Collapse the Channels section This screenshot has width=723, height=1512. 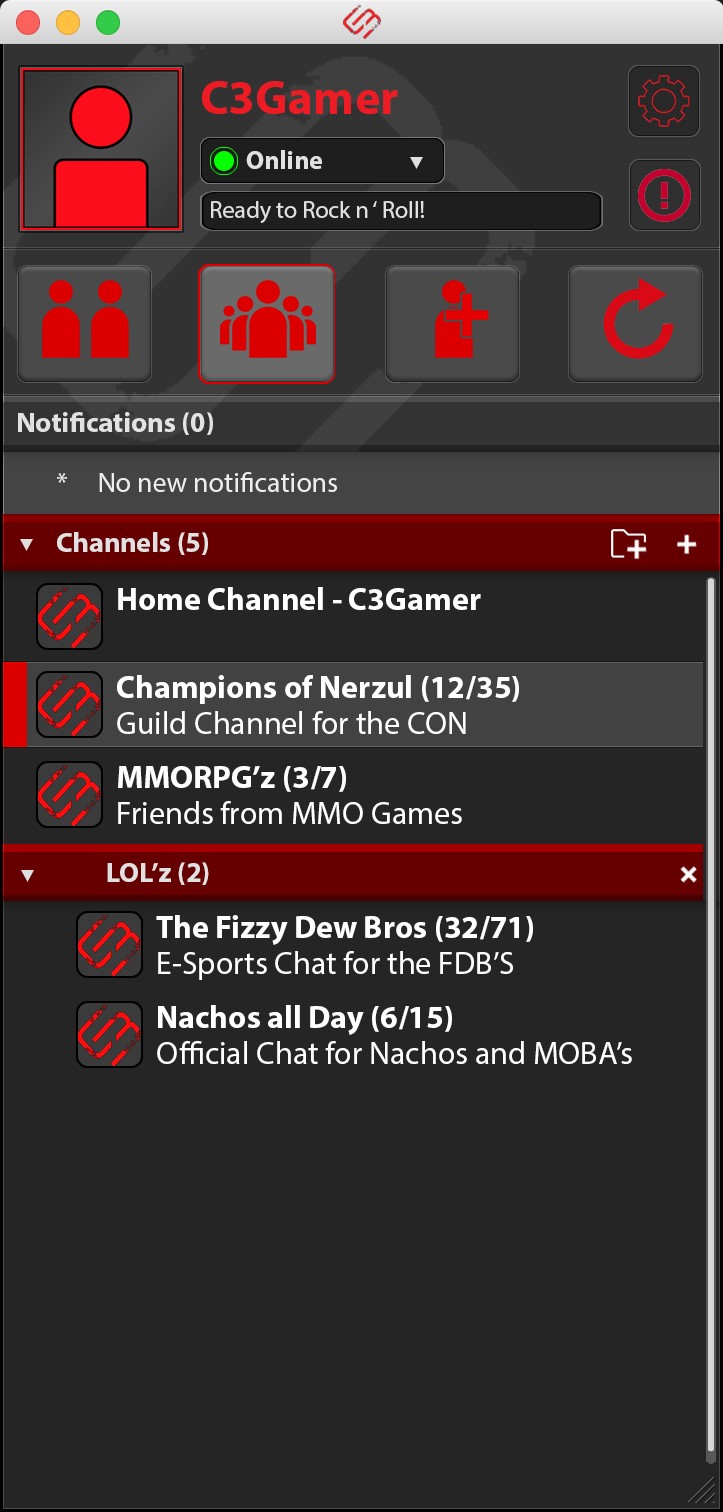(x=27, y=544)
